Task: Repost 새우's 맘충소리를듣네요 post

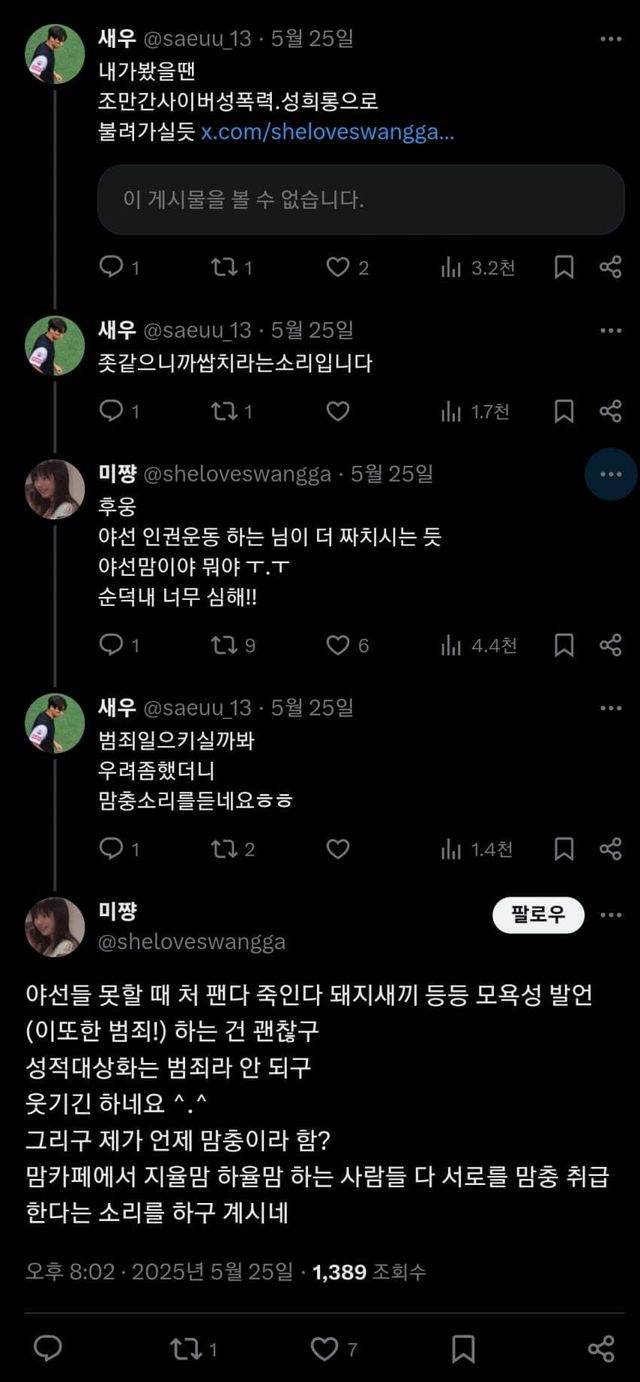Action: (x=222, y=849)
